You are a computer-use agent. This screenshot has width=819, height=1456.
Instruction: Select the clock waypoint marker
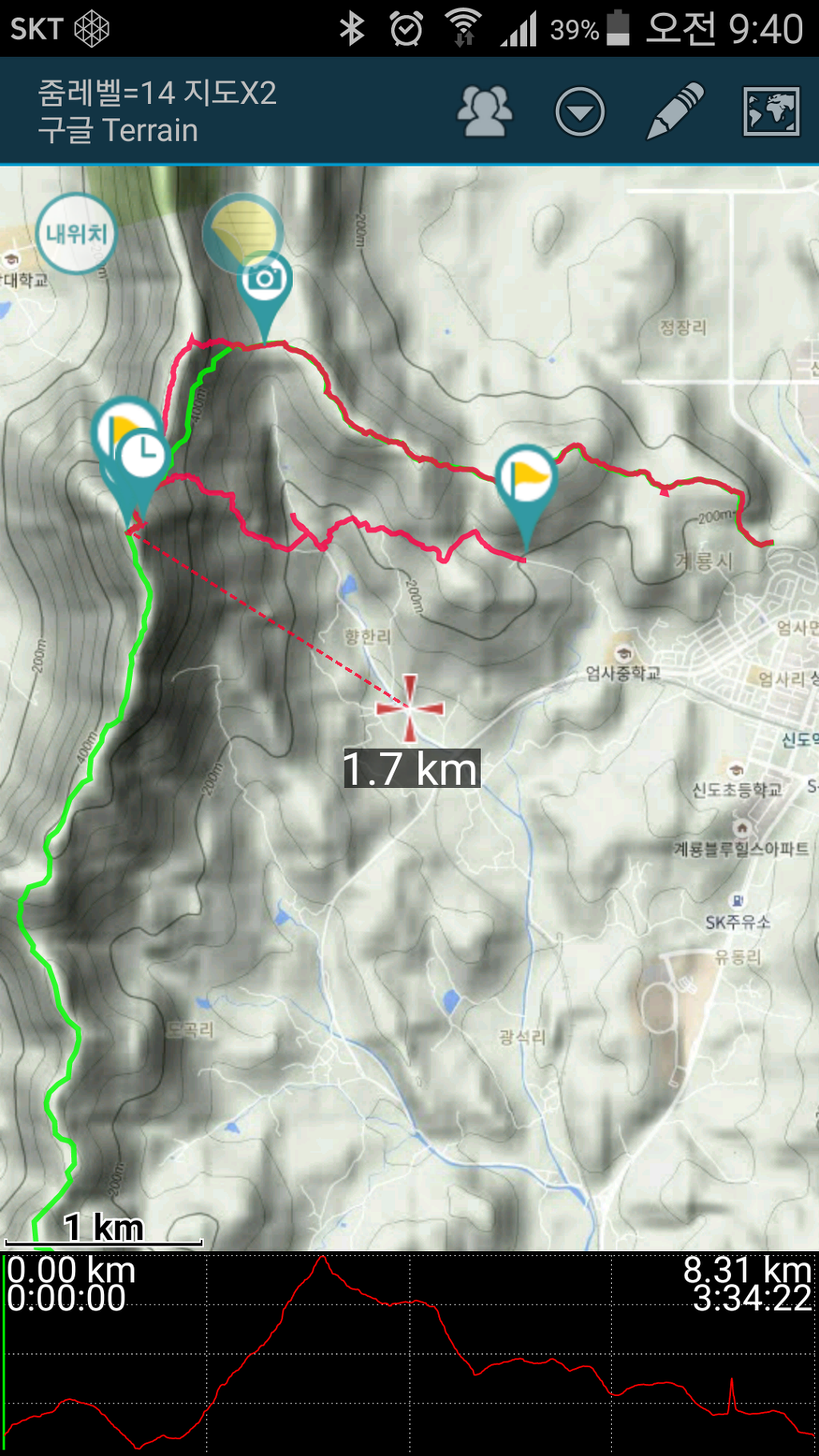(142, 454)
